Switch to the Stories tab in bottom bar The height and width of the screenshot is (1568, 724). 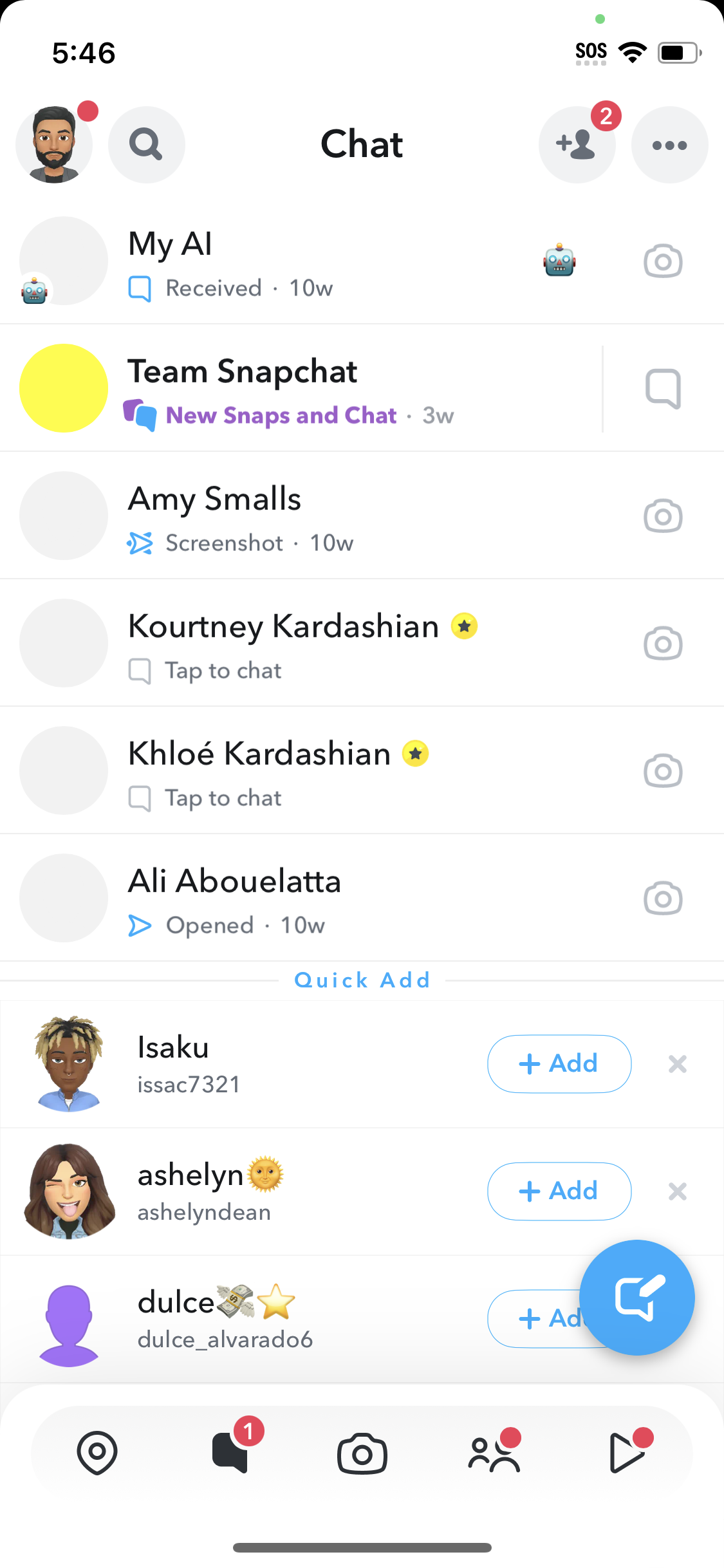click(x=494, y=1453)
